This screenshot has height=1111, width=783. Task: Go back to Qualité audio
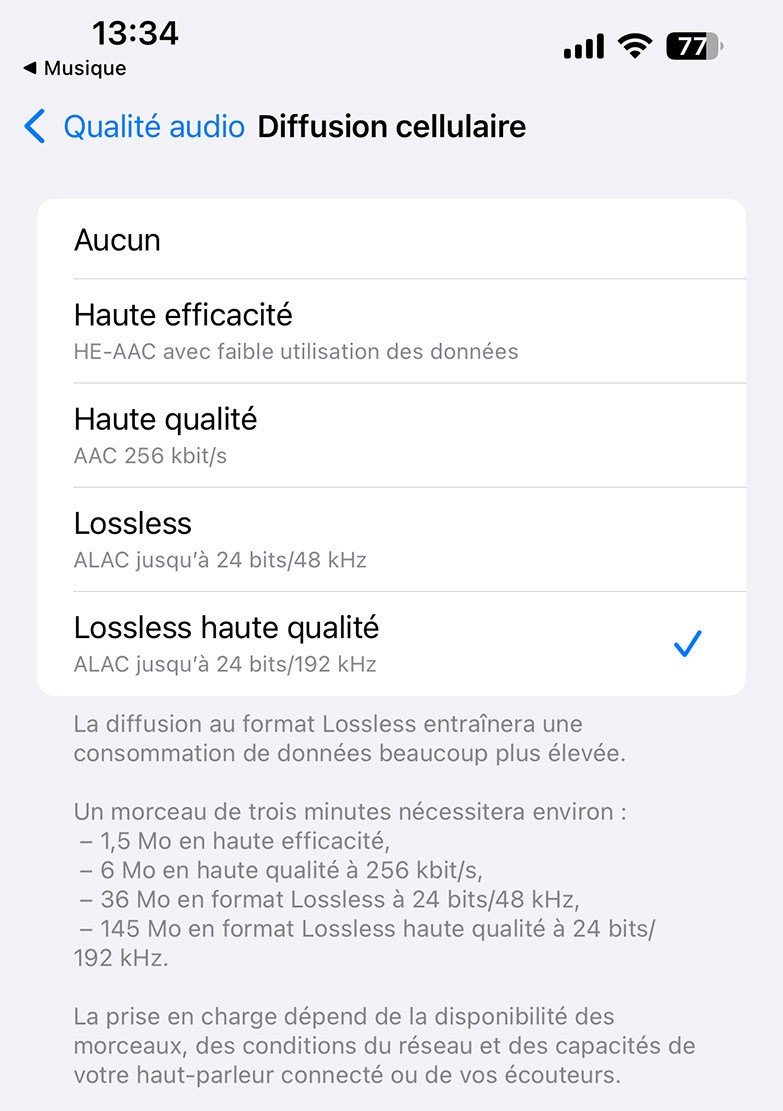click(135, 127)
